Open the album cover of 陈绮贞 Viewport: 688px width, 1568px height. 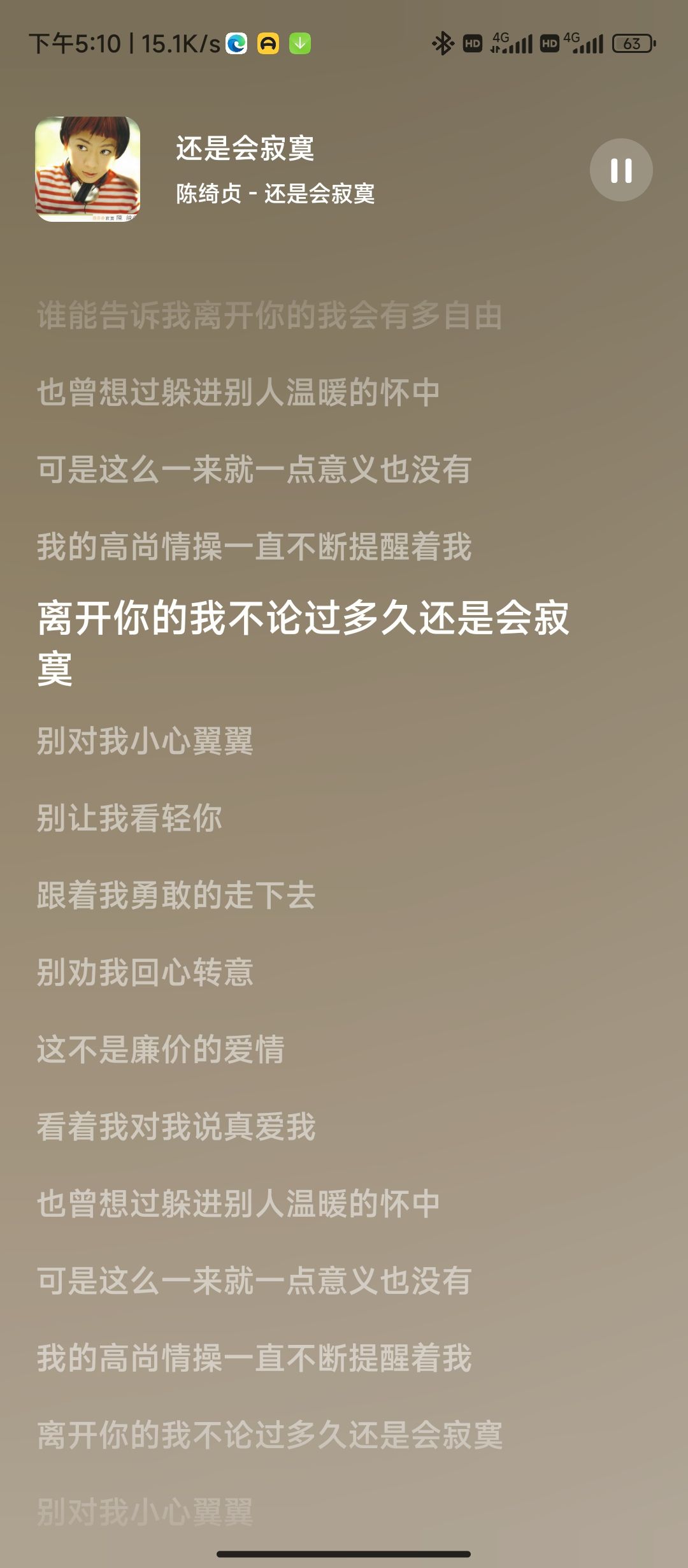click(88, 167)
